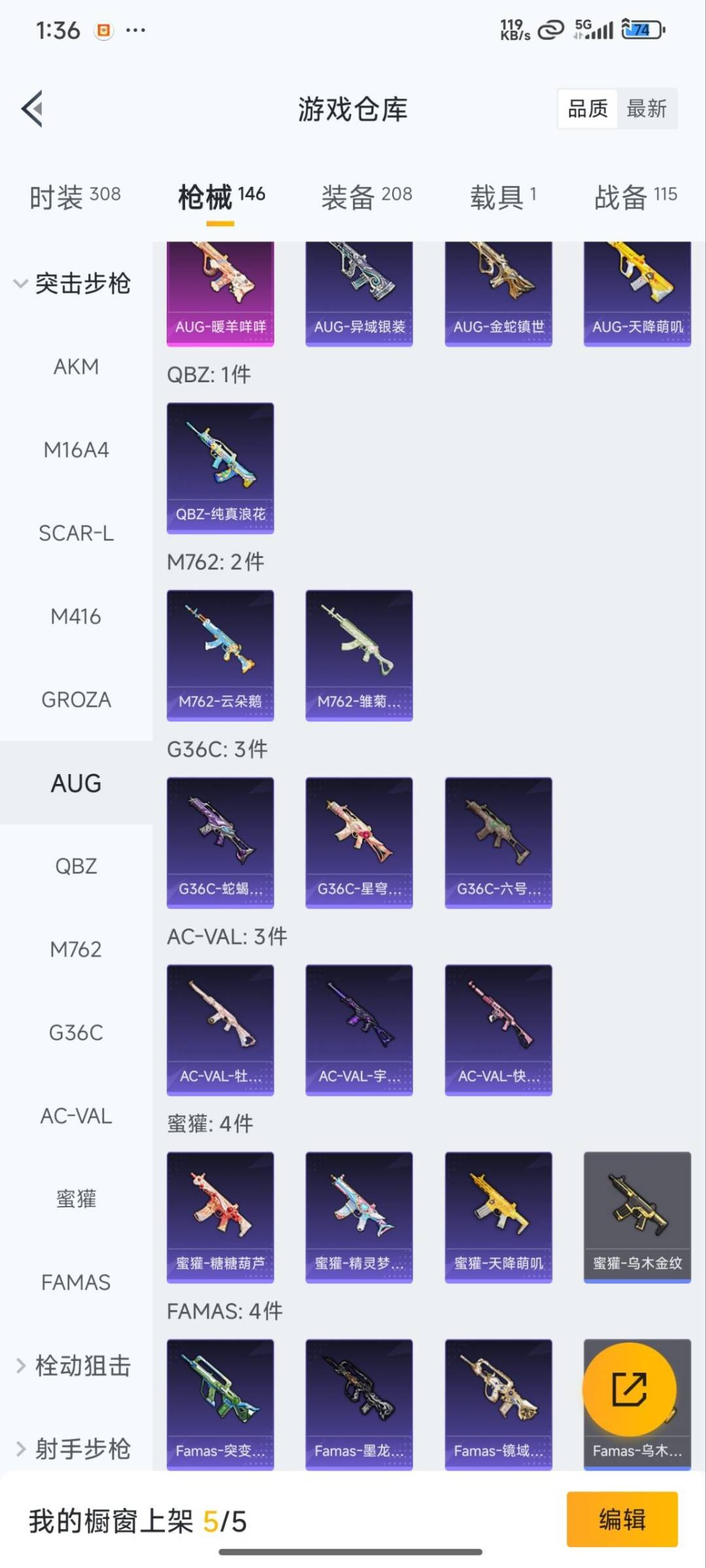Switch to the 装备 tab
The height and width of the screenshot is (1568, 706).
click(366, 196)
